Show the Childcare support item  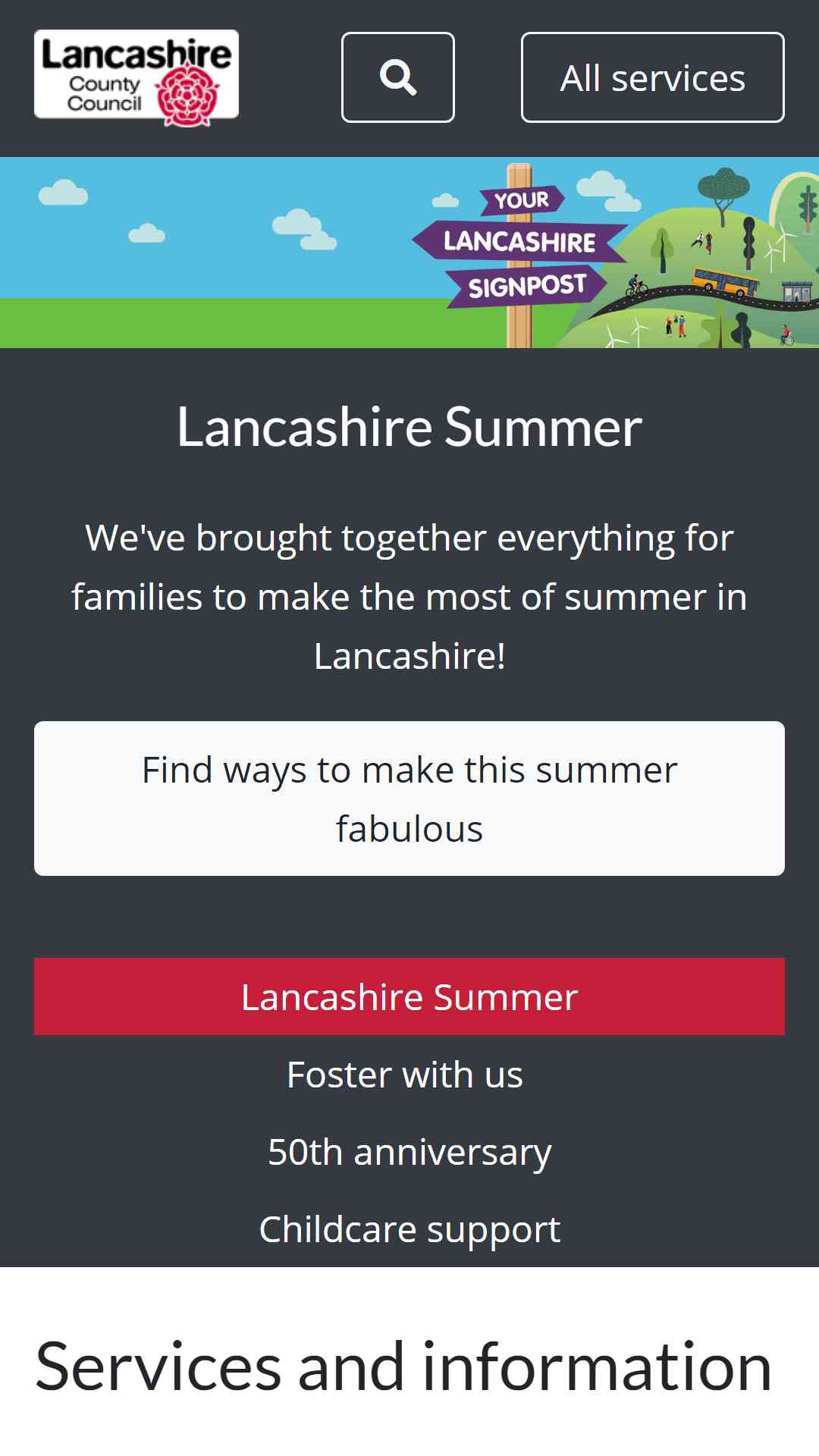[x=409, y=1228]
